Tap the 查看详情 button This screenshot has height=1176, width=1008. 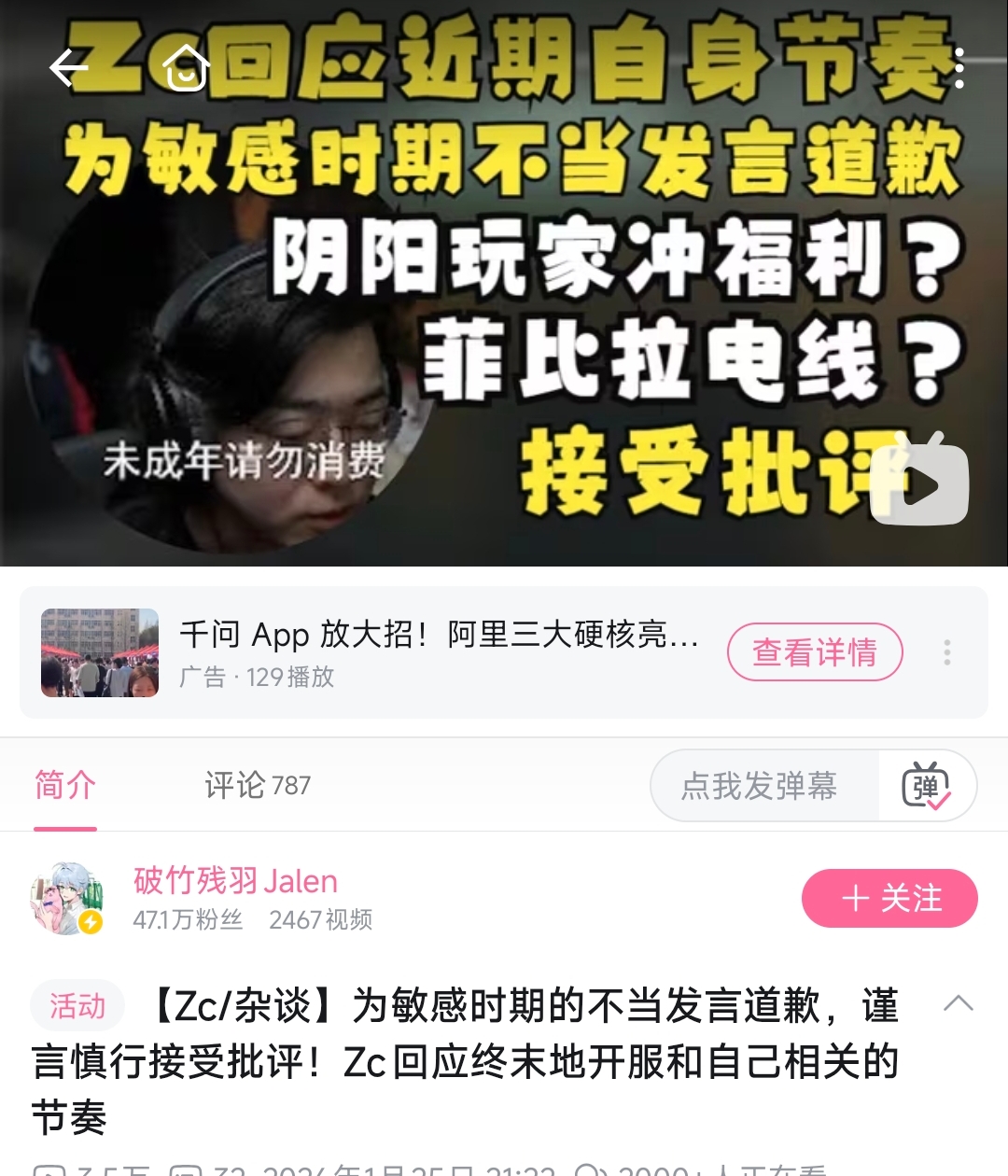[x=815, y=652]
